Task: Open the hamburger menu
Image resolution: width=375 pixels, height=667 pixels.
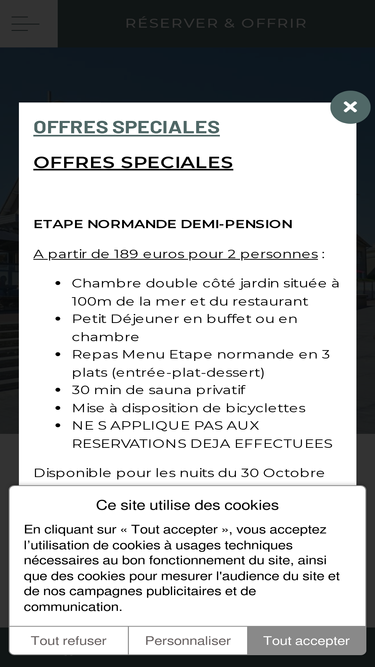Action: (26, 23)
